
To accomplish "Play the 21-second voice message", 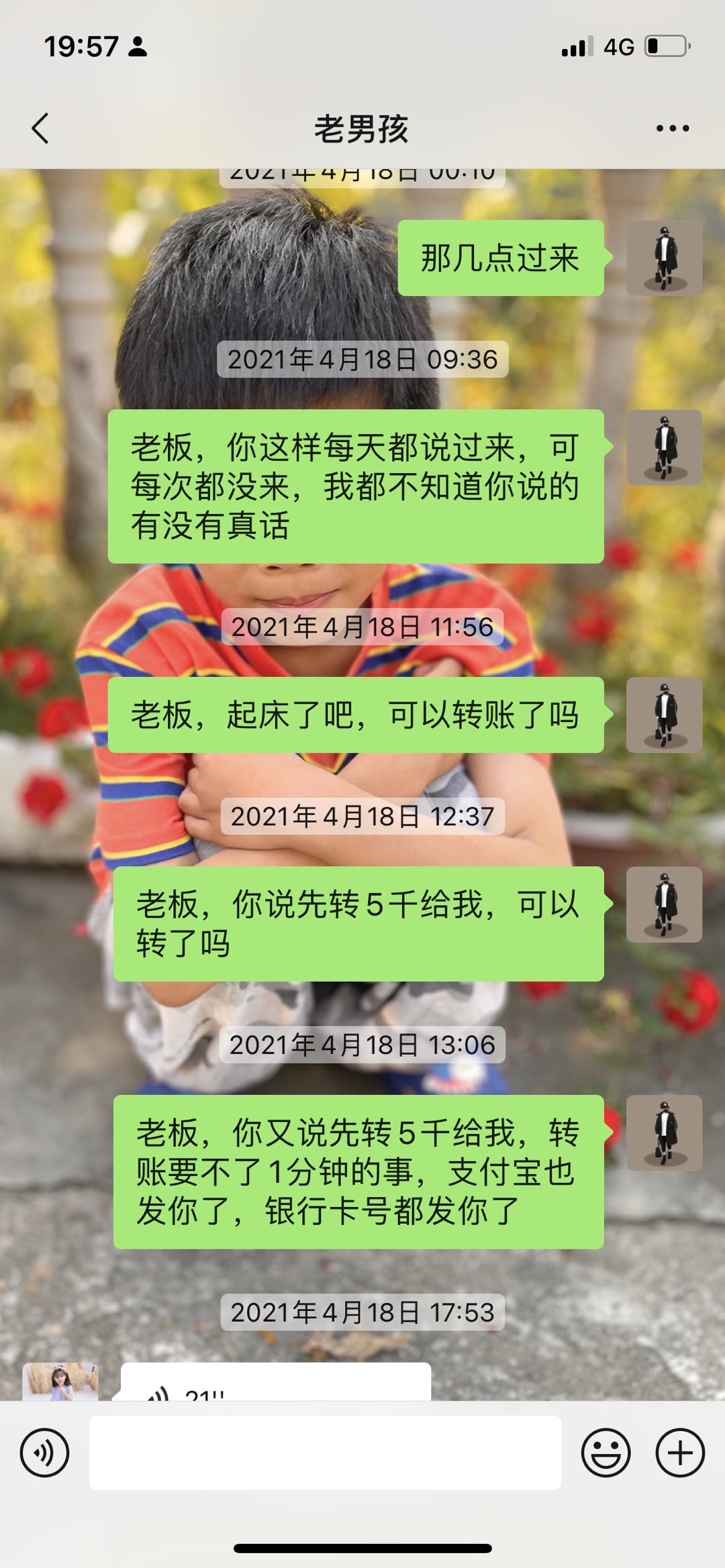I will click(275, 1383).
